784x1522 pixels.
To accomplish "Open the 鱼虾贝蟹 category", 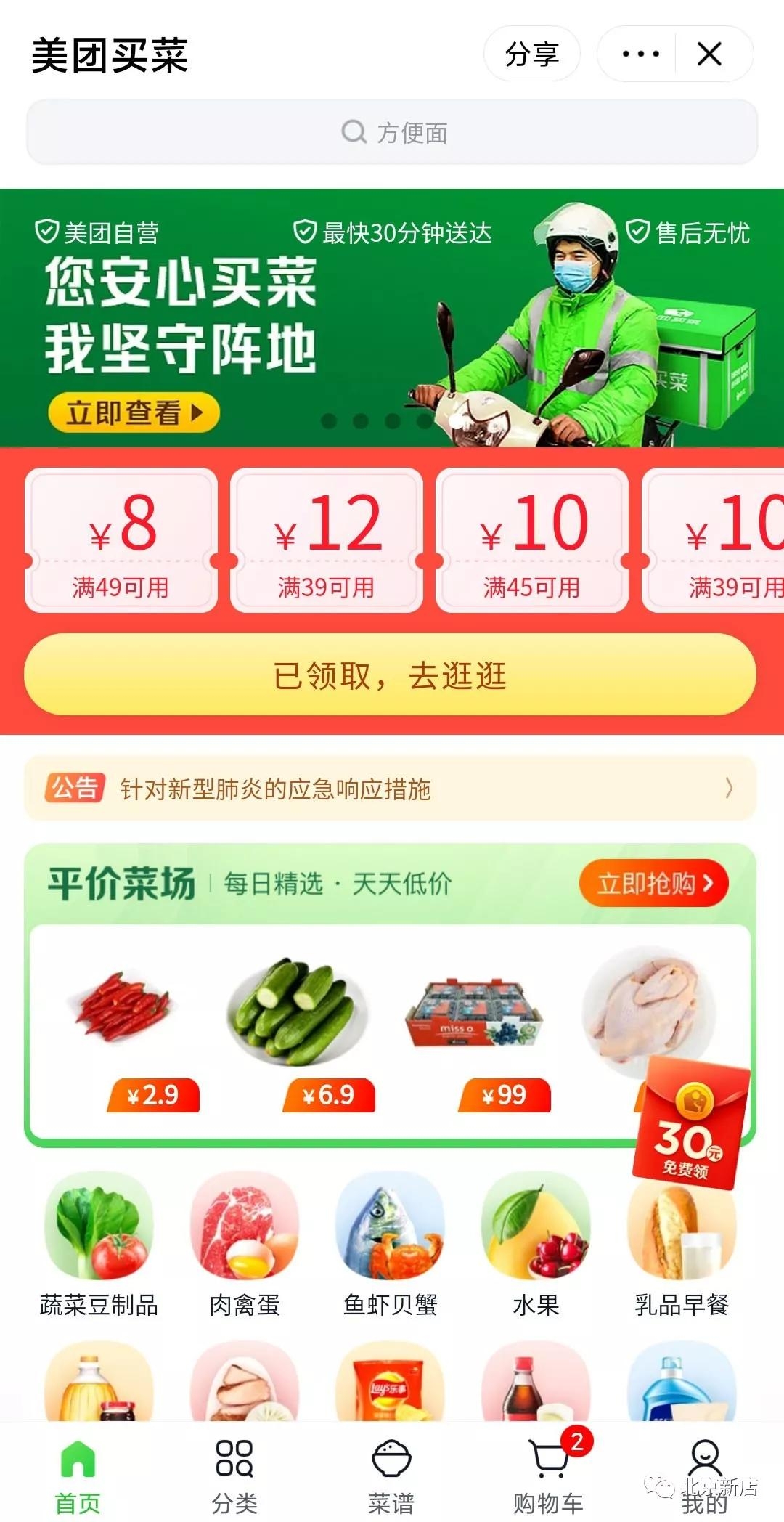I will point(390,1245).
